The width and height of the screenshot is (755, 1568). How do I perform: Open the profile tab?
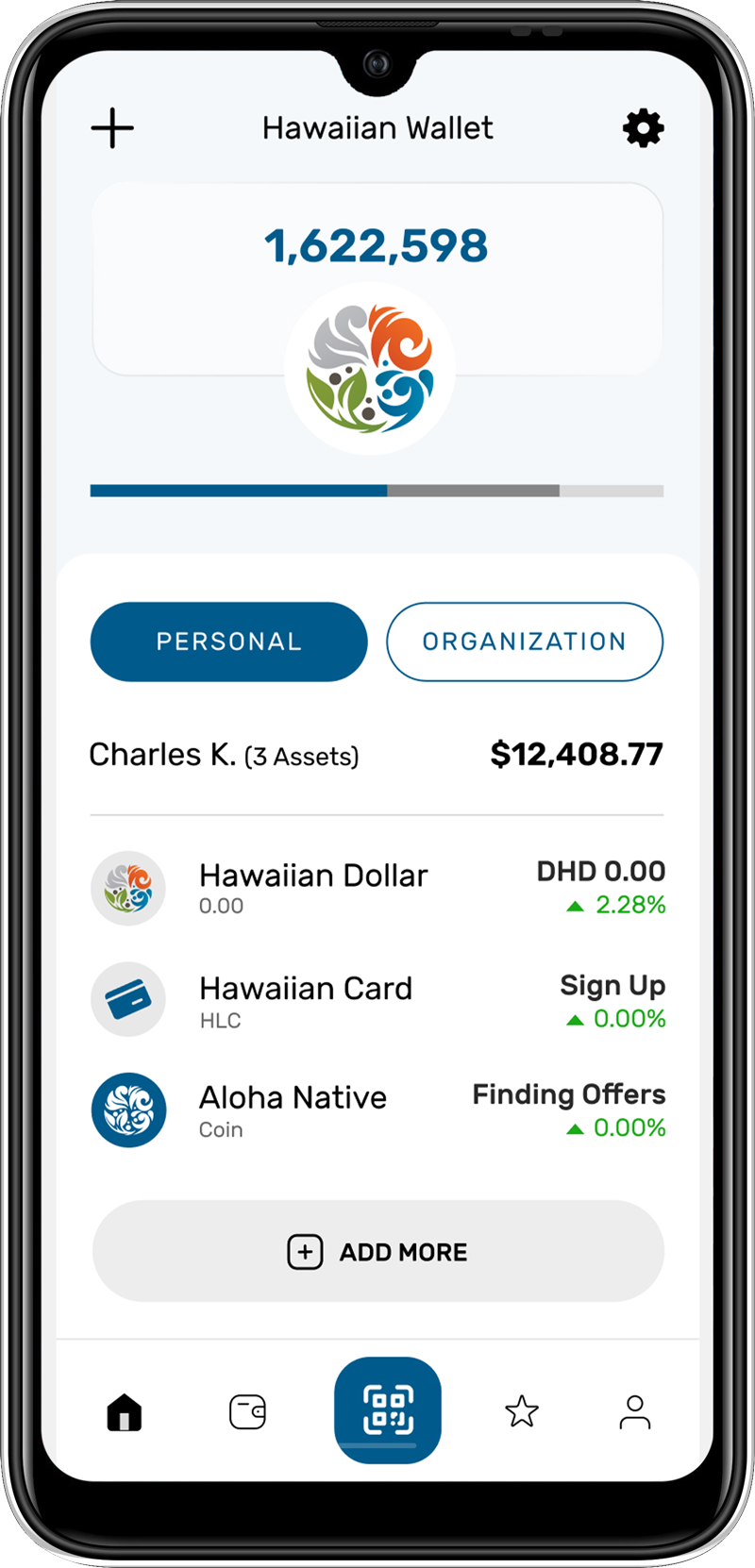pyautogui.click(x=635, y=1412)
